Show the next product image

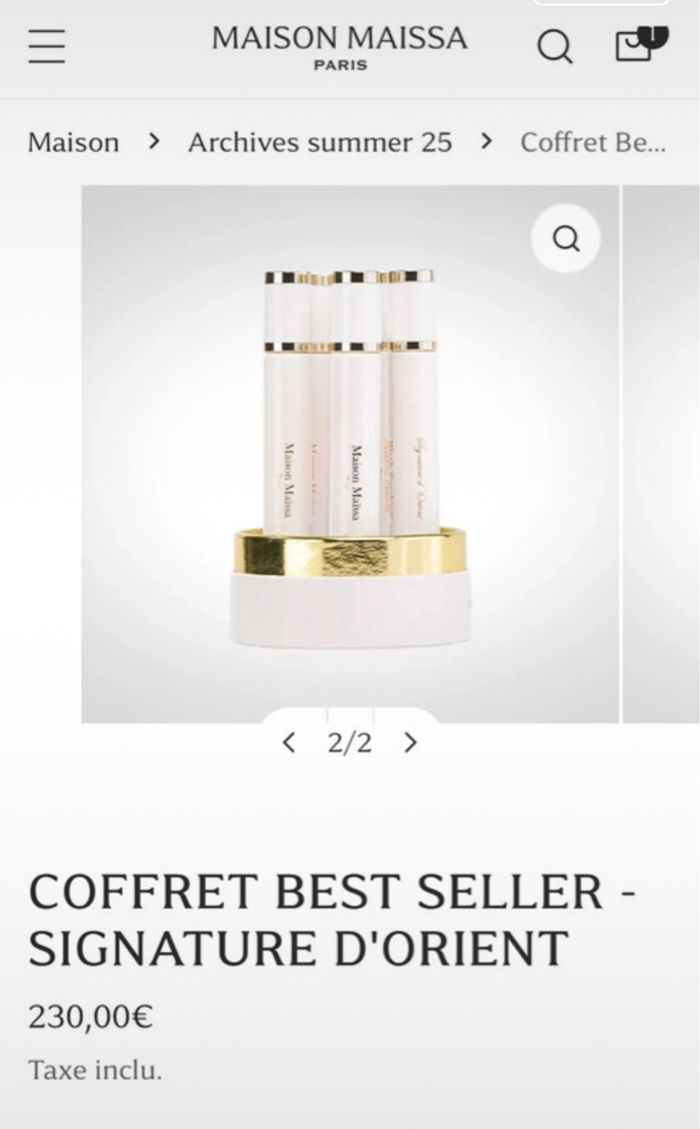point(410,743)
